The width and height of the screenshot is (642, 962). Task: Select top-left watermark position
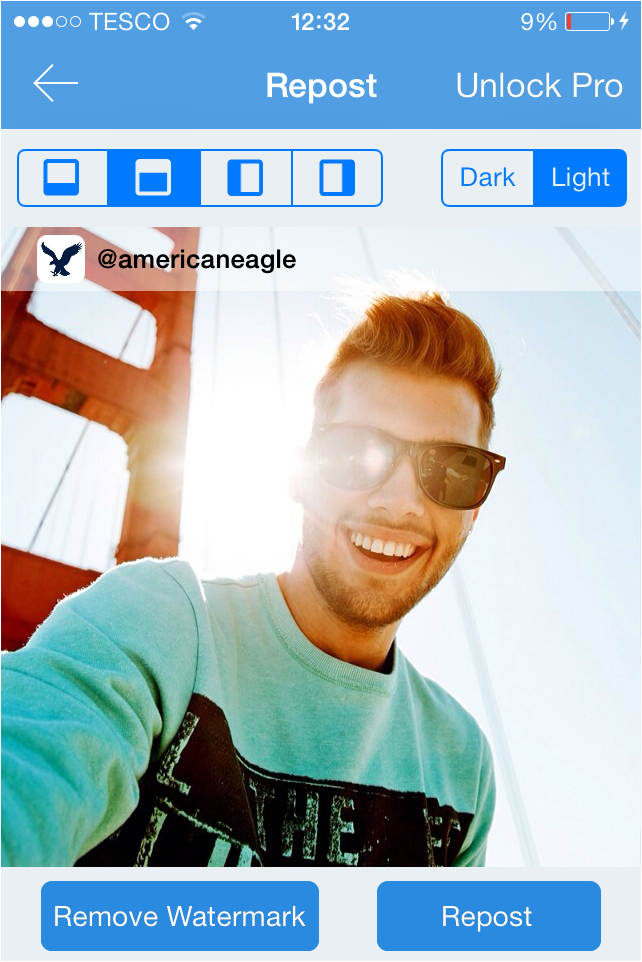tap(153, 178)
